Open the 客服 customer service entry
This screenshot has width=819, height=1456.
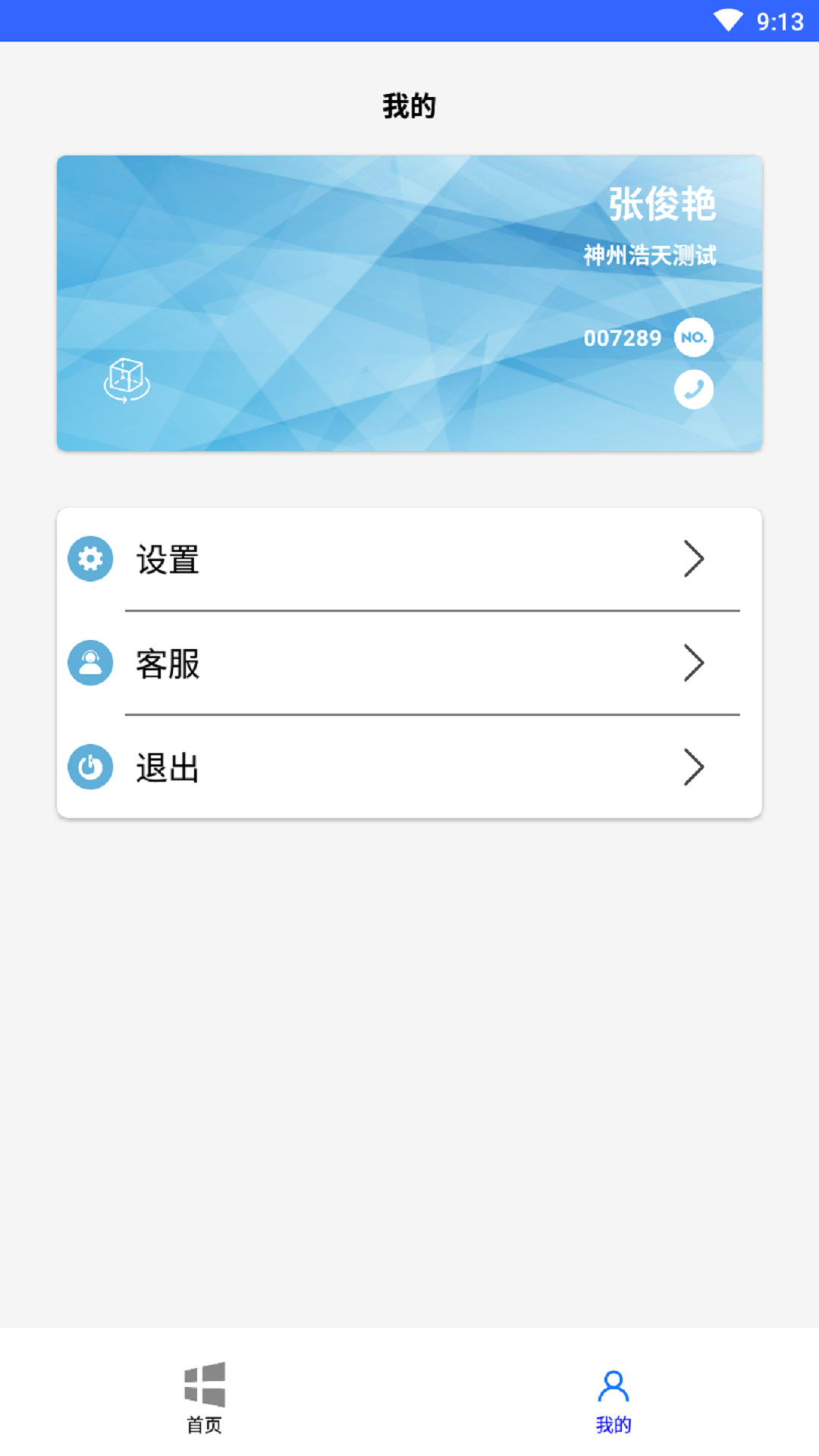click(168, 663)
